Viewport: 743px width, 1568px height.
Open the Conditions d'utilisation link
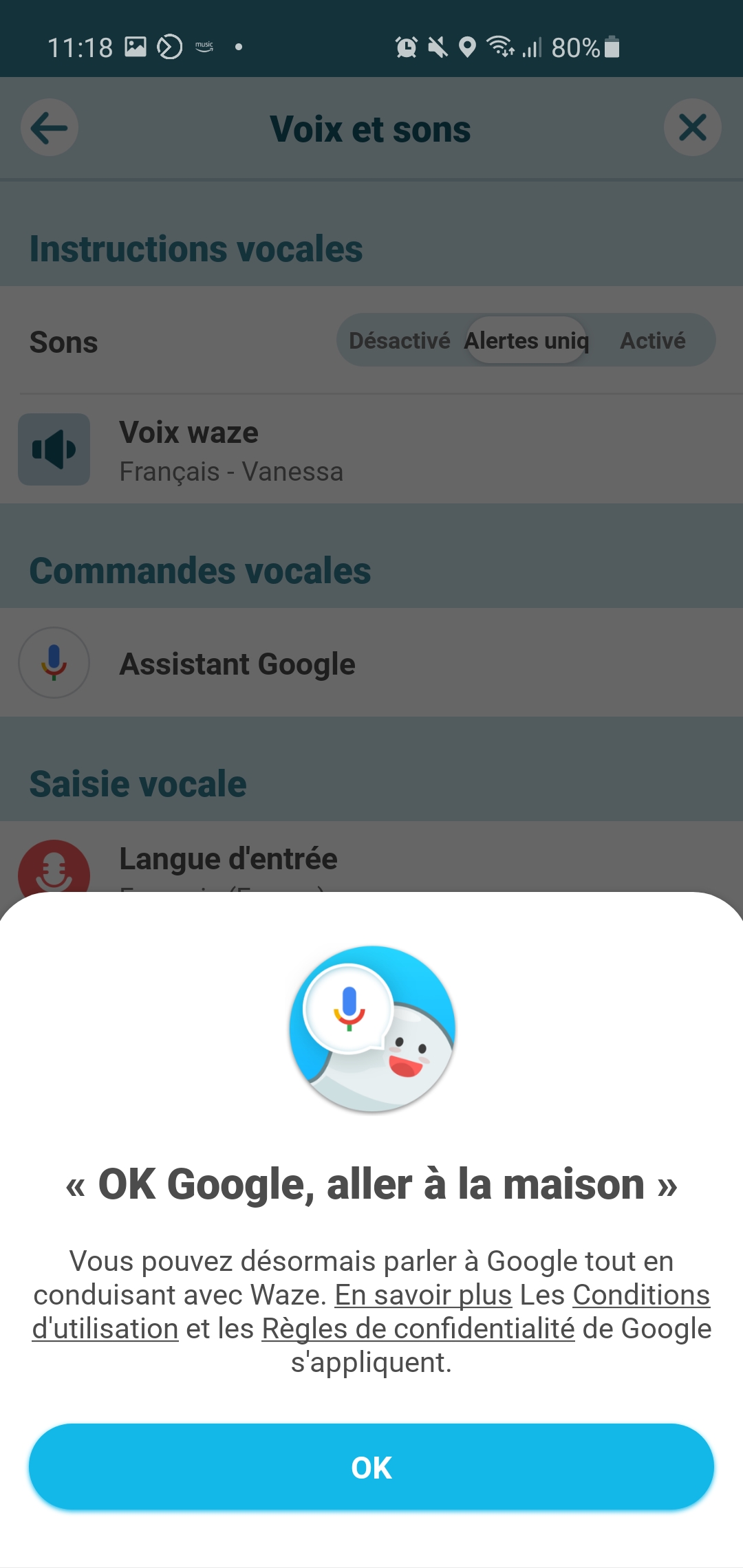[x=640, y=1295]
